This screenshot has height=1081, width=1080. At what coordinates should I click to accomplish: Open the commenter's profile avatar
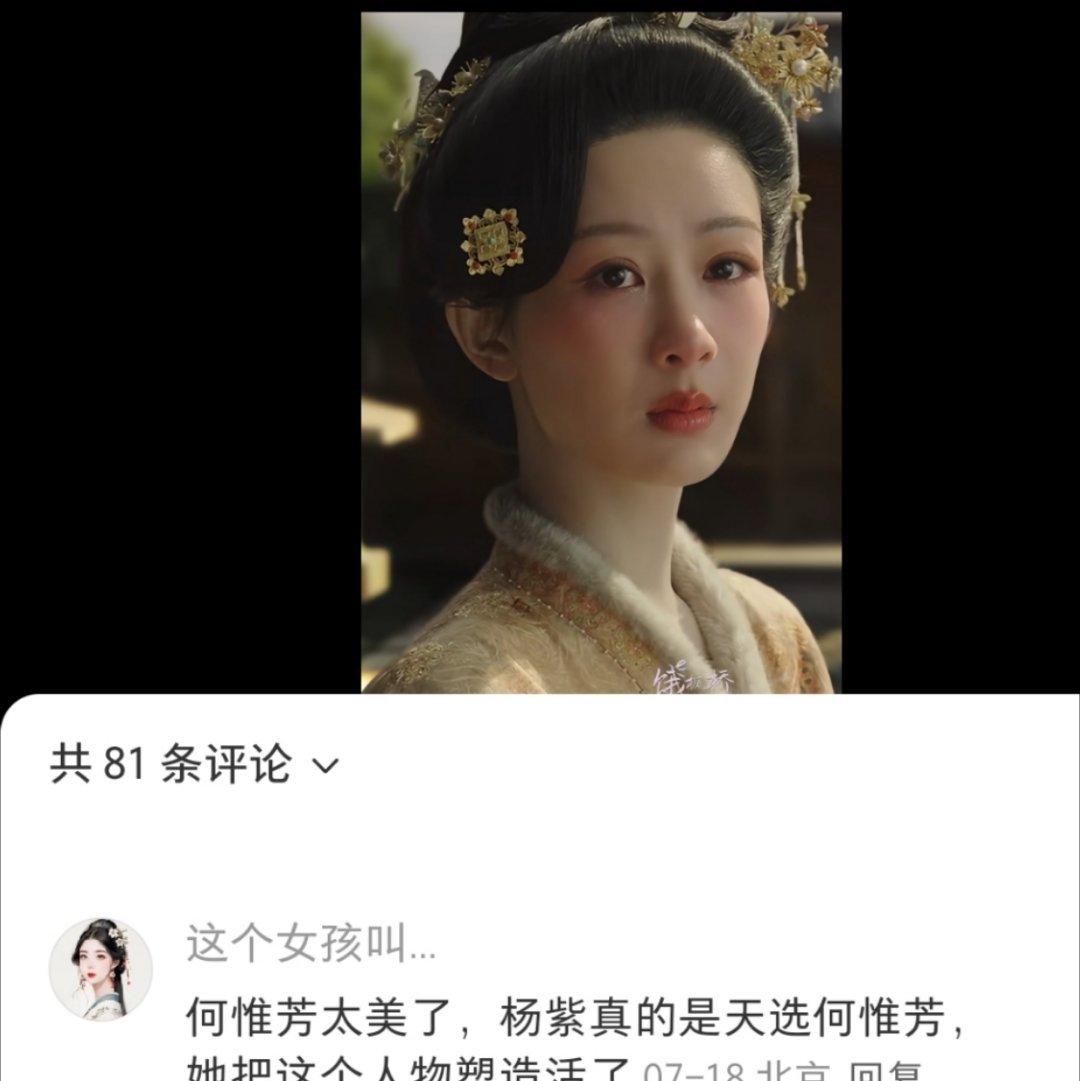(x=101, y=969)
